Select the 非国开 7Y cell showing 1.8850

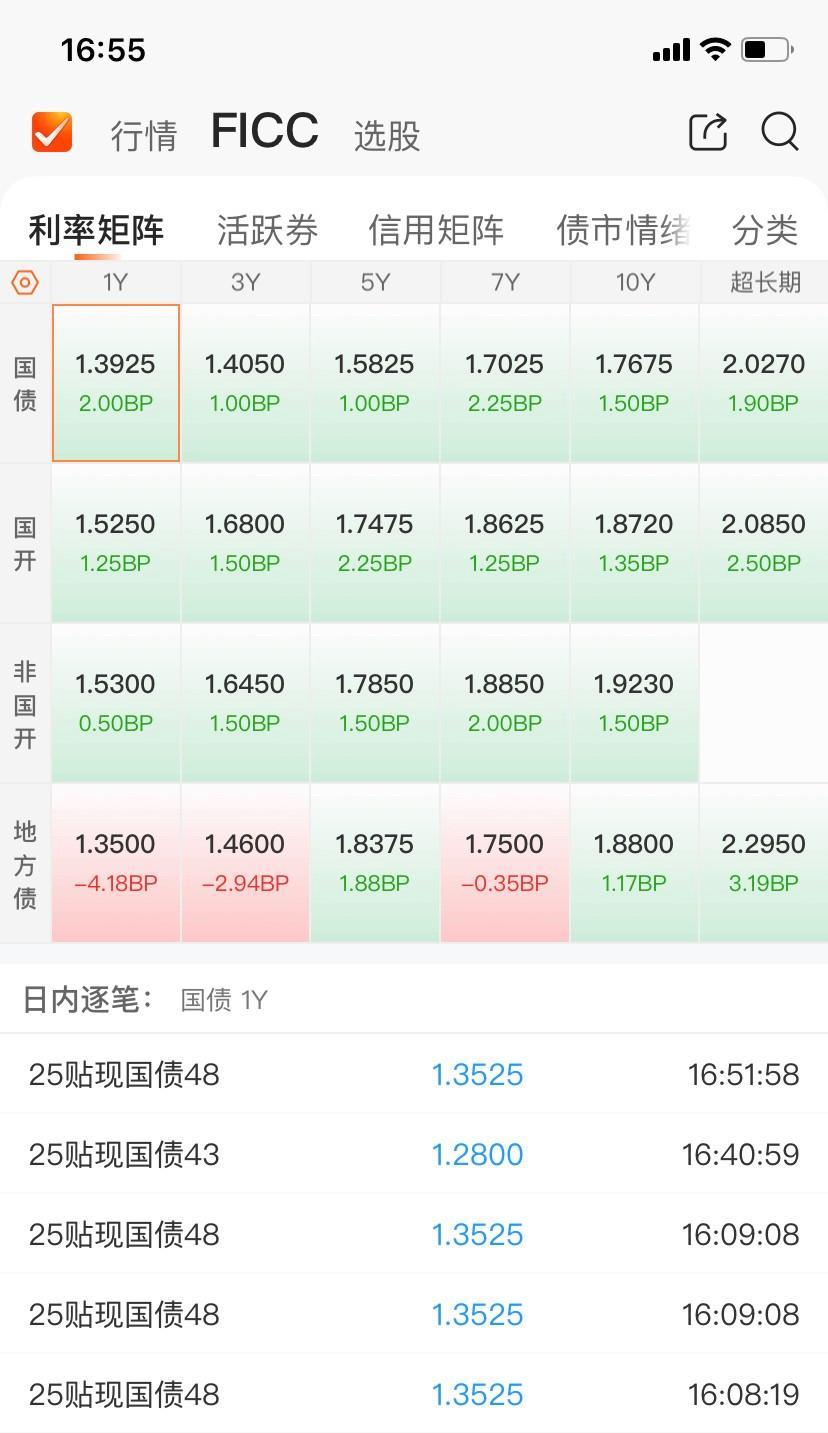point(504,700)
